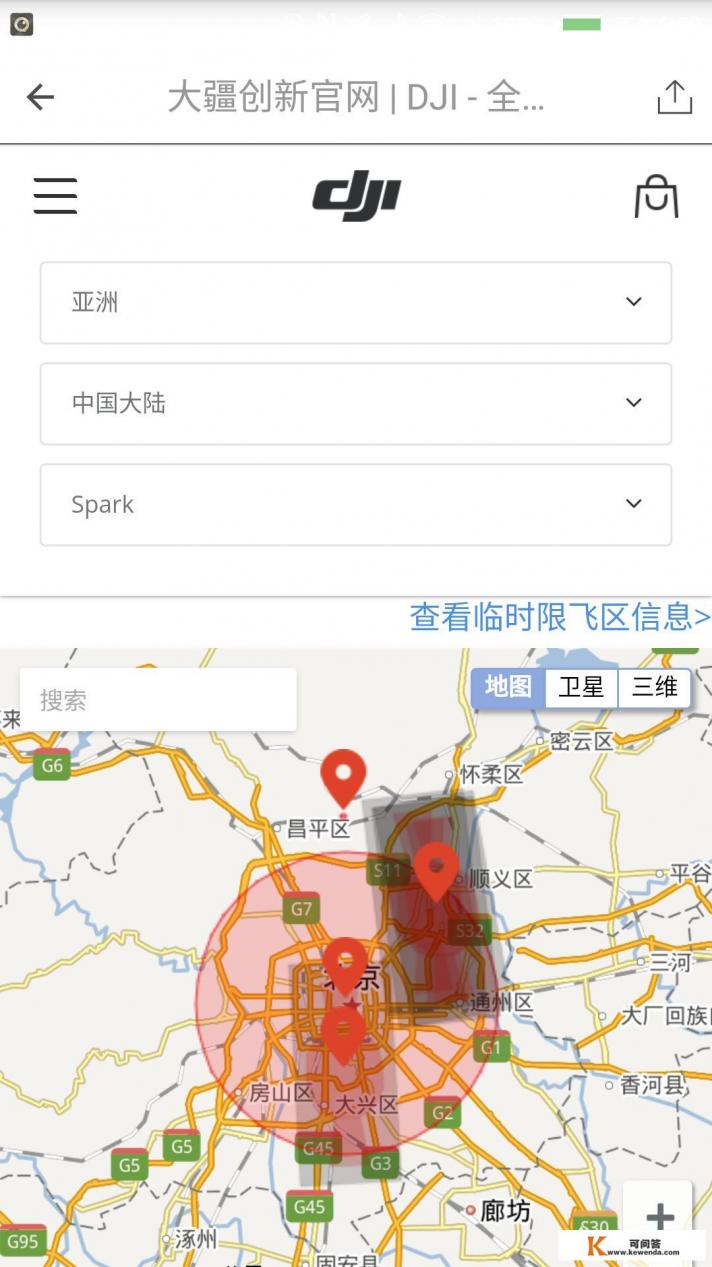Zoom in with the plus button
Screen dimensions: 712x1267
coord(659,1217)
